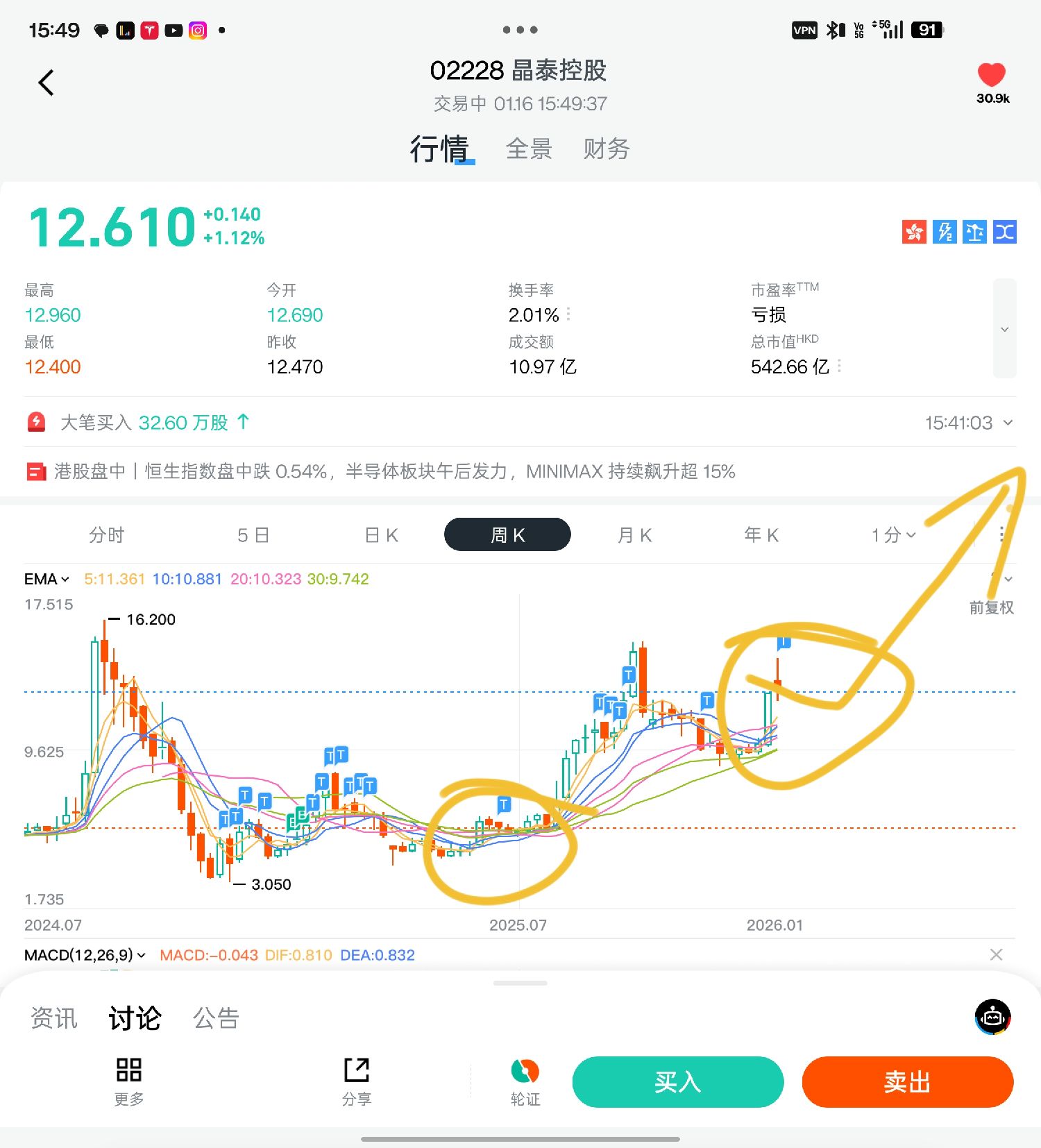
Task: Switch to the 资讯 tab
Action: click(54, 1018)
